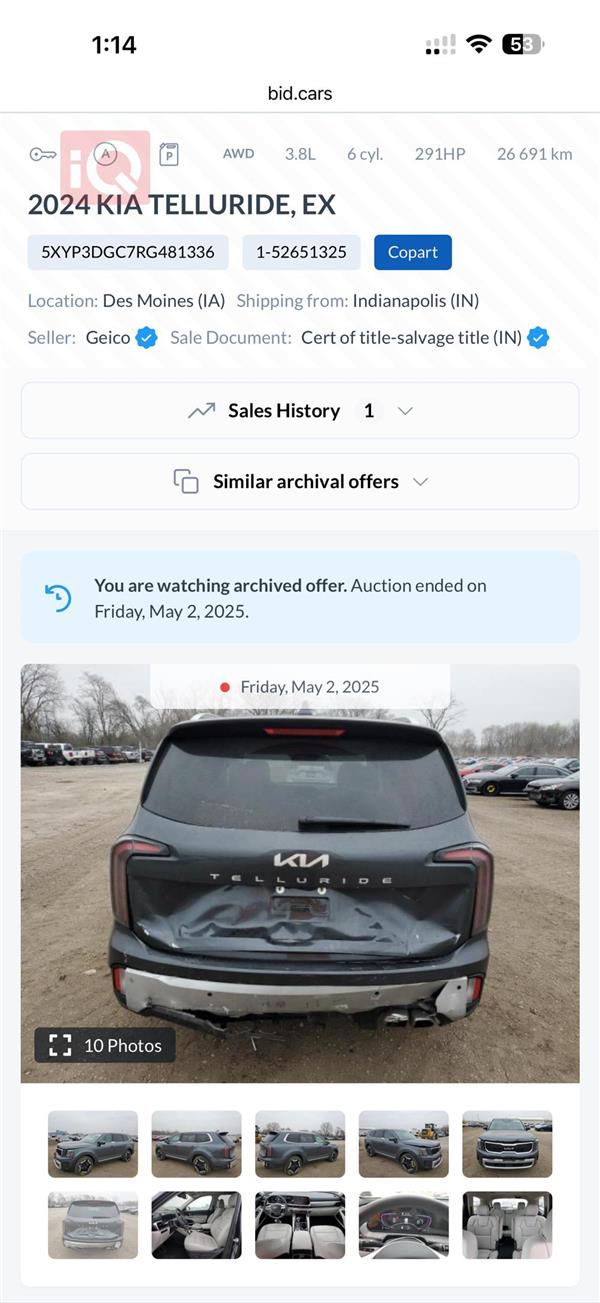Viewport: 600px width, 1303px height.
Task: Select the thumbnail with the yellow loader
Action: (x=403, y=1144)
